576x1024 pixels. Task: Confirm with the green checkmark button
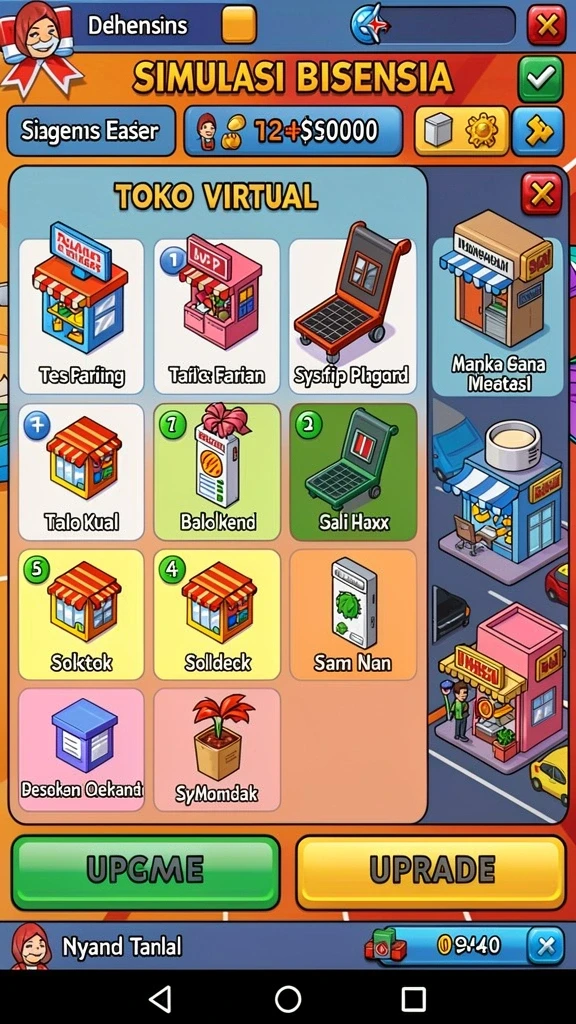click(540, 79)
